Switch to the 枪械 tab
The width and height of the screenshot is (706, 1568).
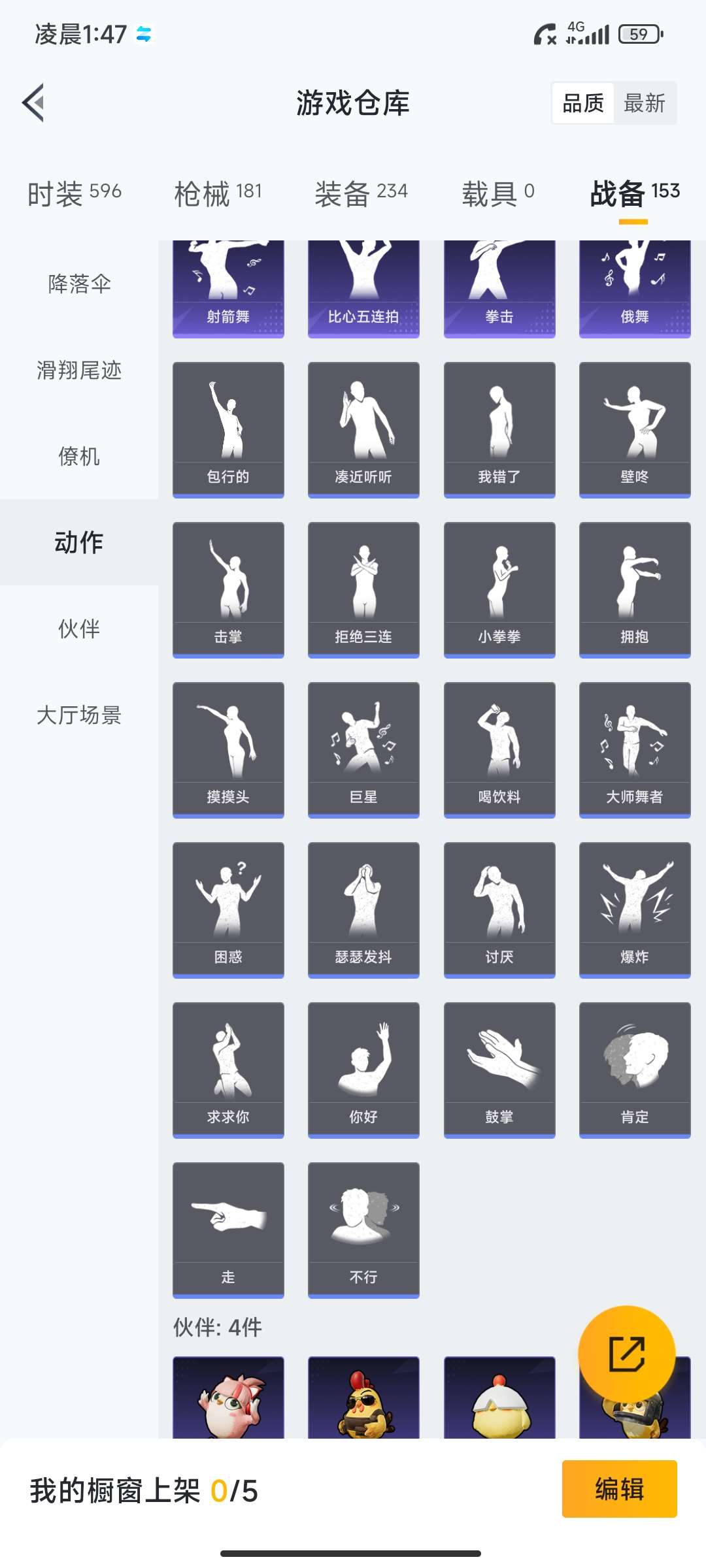(x=218, y=193)
